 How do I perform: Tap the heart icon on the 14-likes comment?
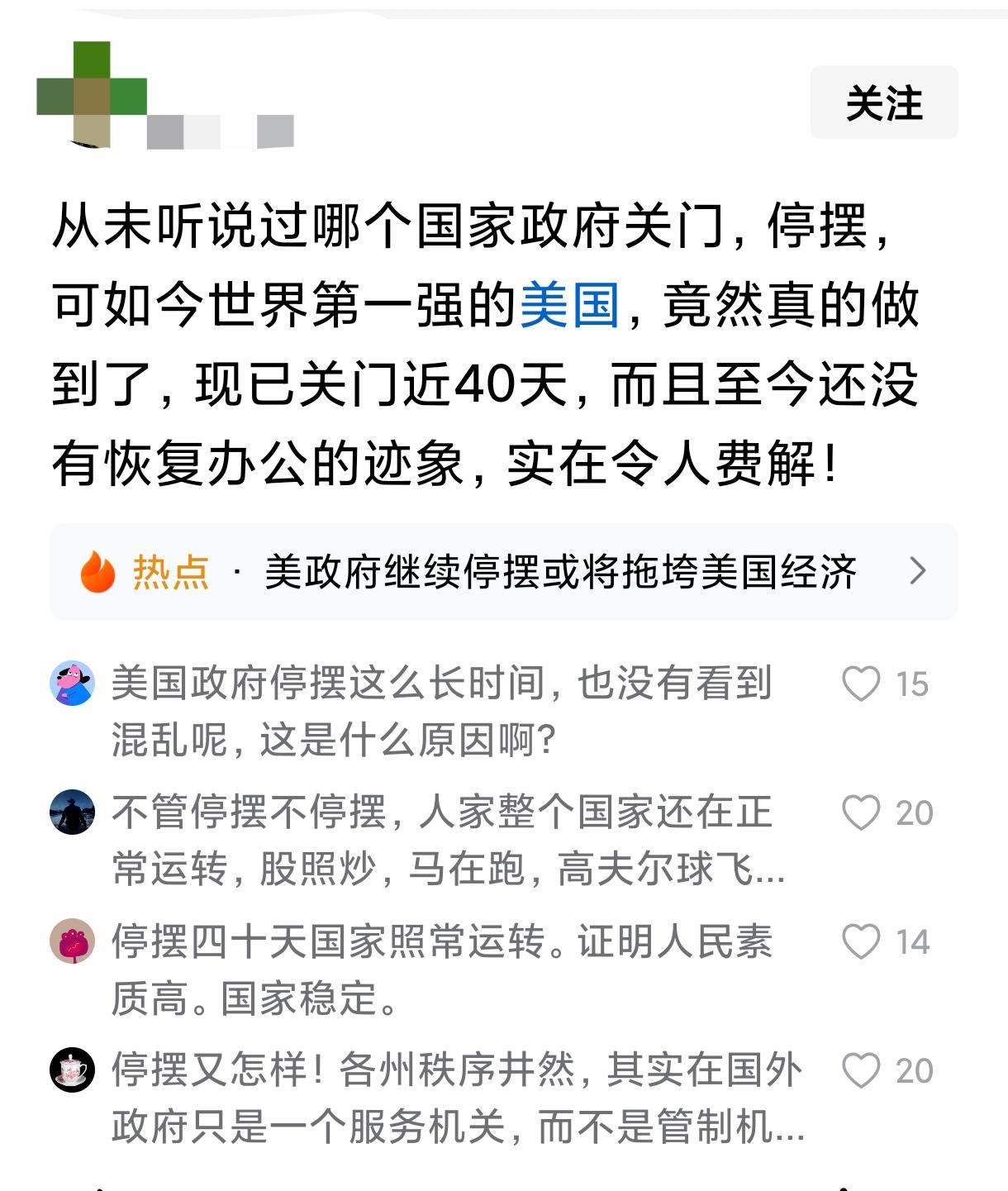pos(863,939)
